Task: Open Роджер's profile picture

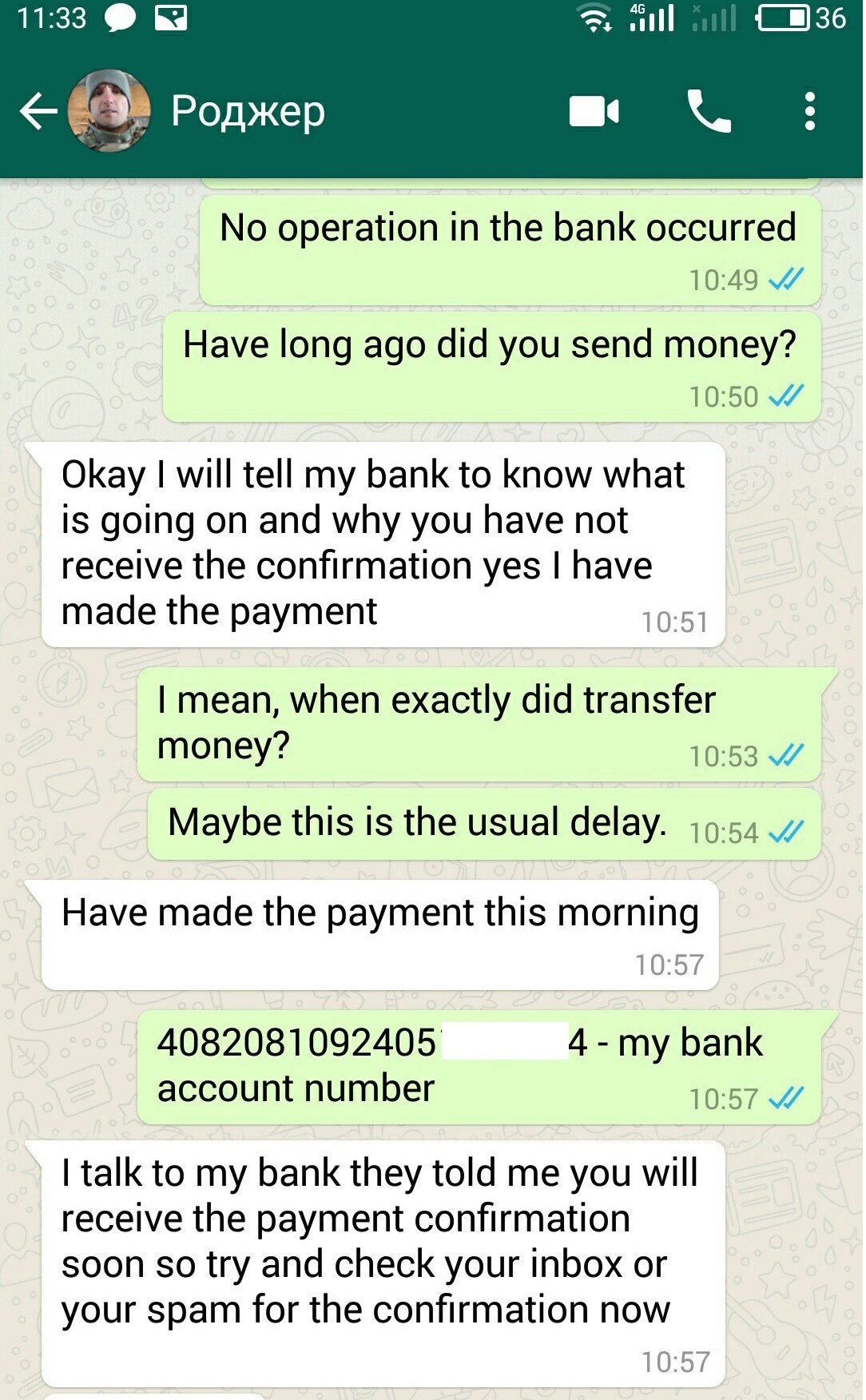Action: tap(109, 111)
